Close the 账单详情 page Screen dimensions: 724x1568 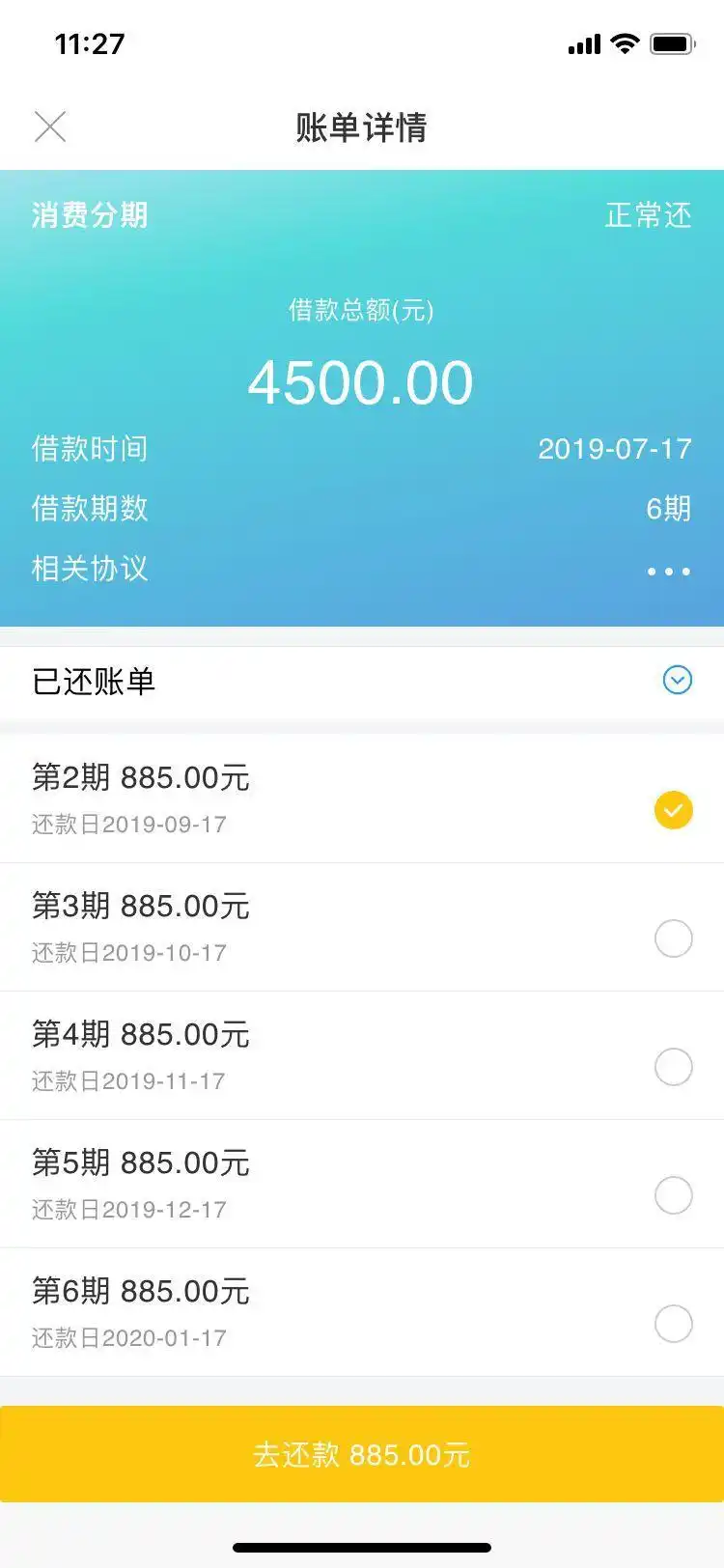pyautogui.click(x=50, y=126)
